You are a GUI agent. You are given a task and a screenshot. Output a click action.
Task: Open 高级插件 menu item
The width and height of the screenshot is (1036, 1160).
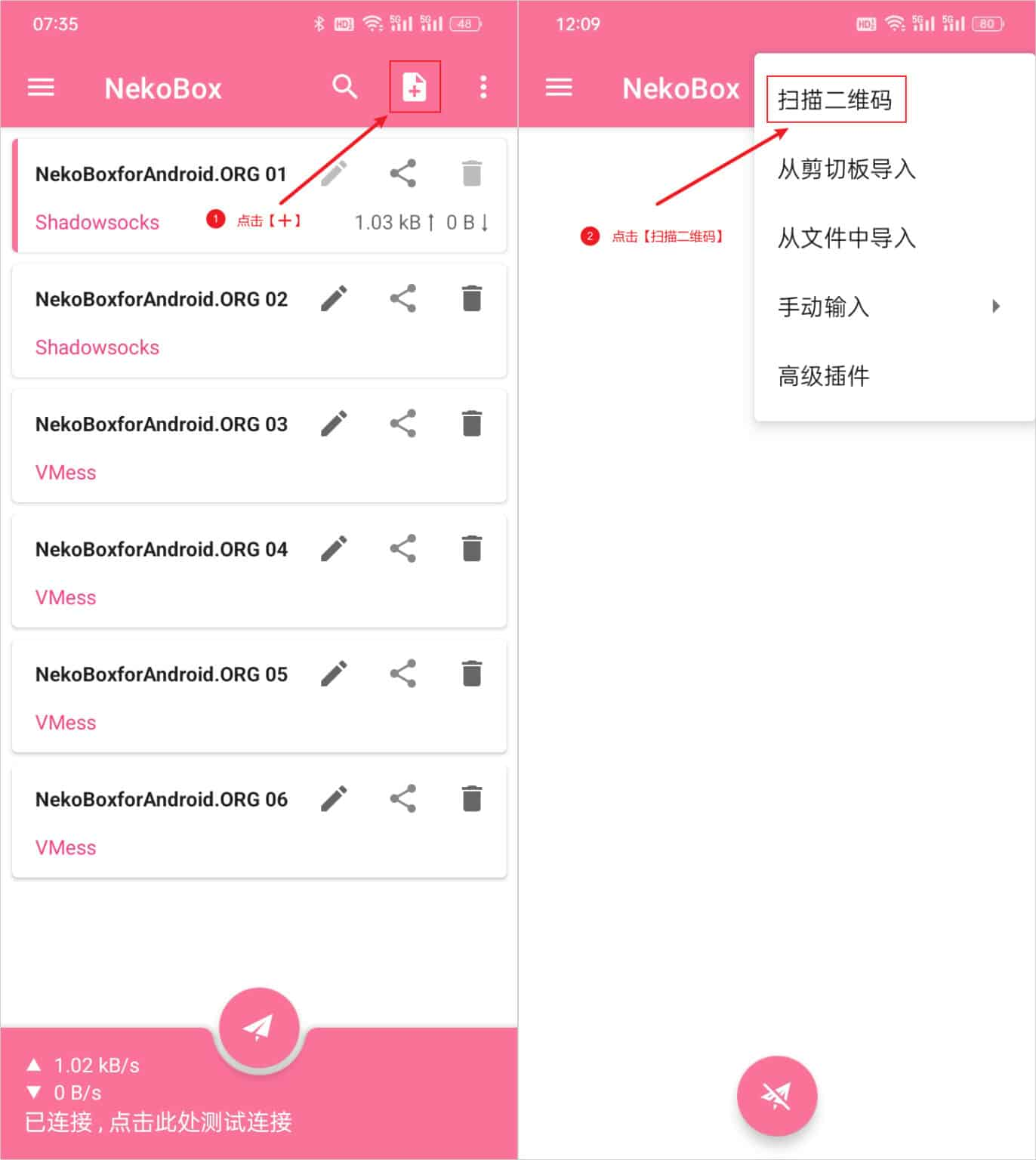[824, 375]
